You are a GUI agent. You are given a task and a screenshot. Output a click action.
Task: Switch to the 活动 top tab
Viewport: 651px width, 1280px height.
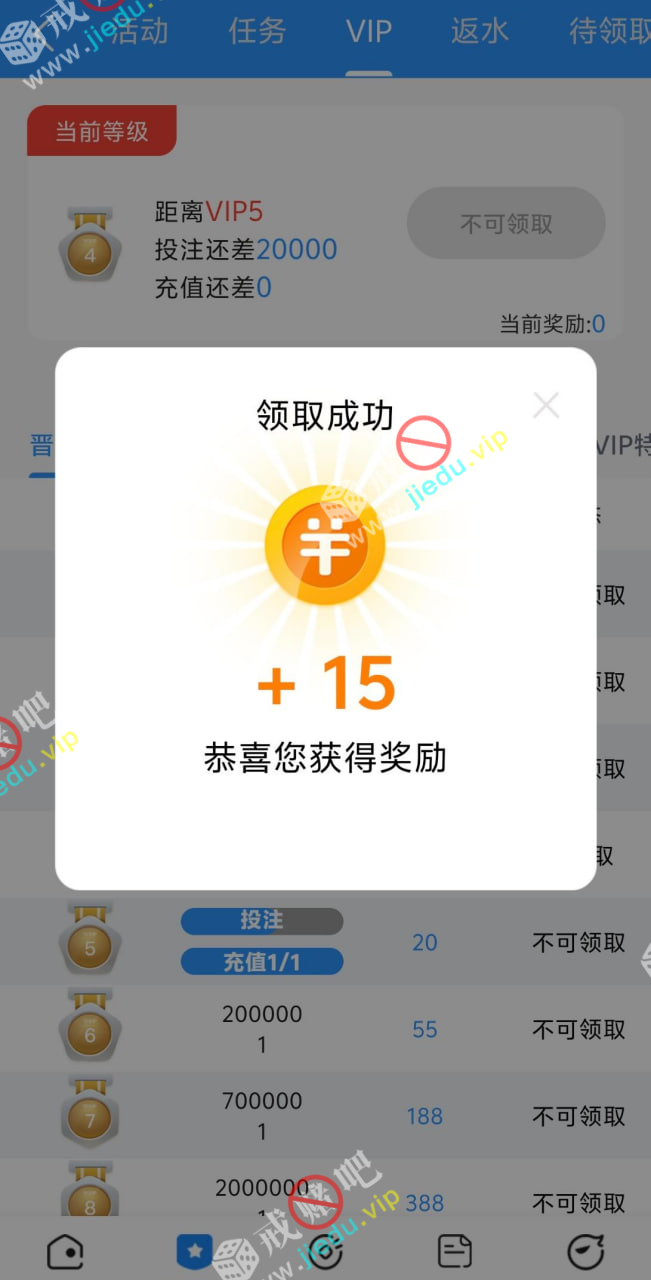click(x=139, y=31)
